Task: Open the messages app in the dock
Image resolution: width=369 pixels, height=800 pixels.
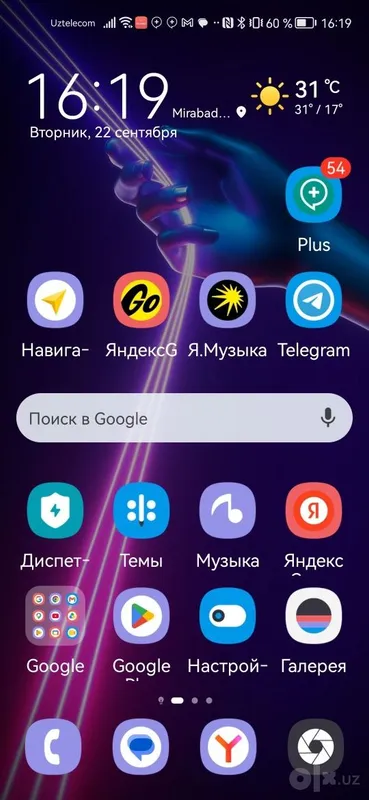Action: [x=141, y=747]
